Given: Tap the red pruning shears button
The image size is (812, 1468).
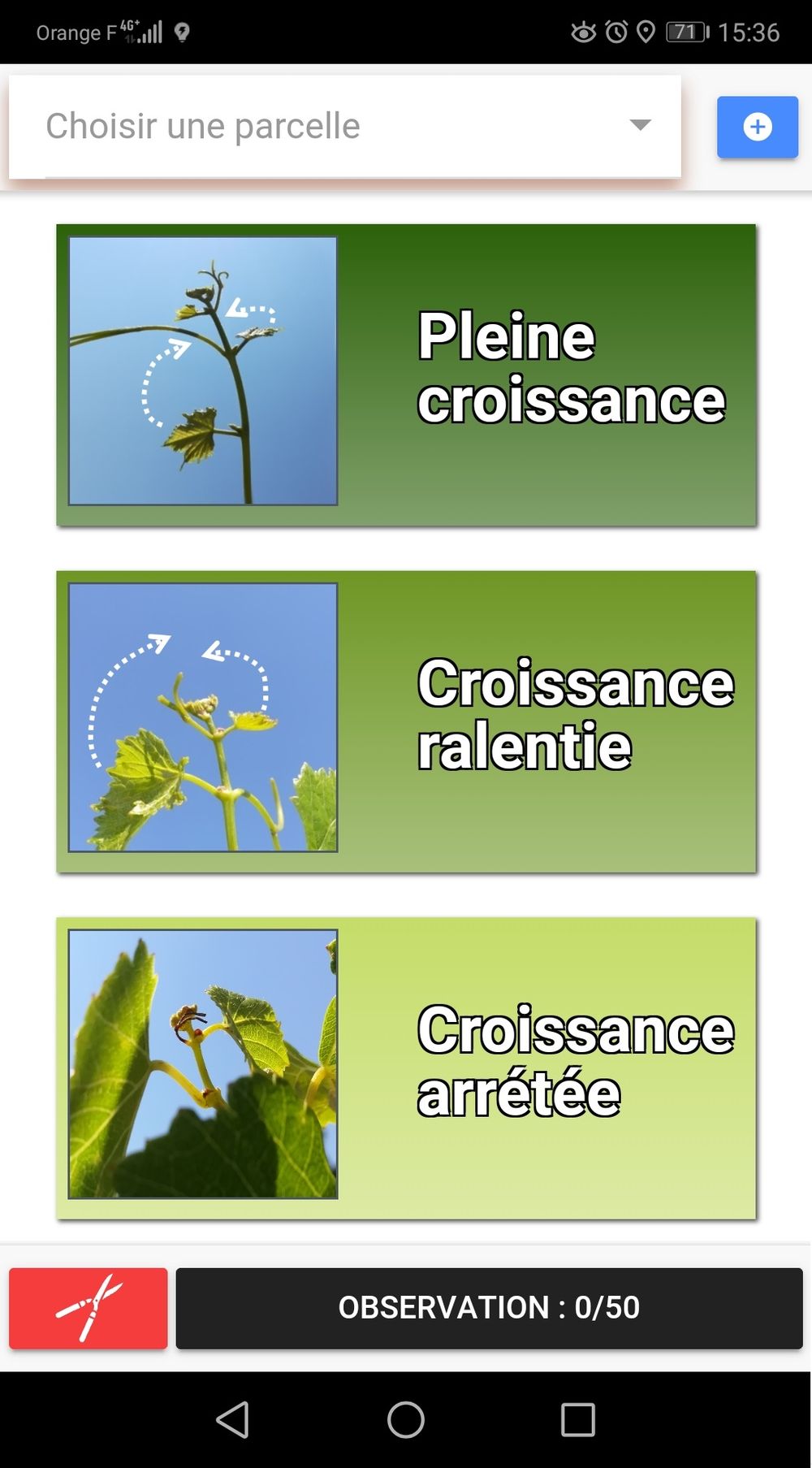Looking at the screenshot, I should pyautogui.click(x=89, y=1308).
